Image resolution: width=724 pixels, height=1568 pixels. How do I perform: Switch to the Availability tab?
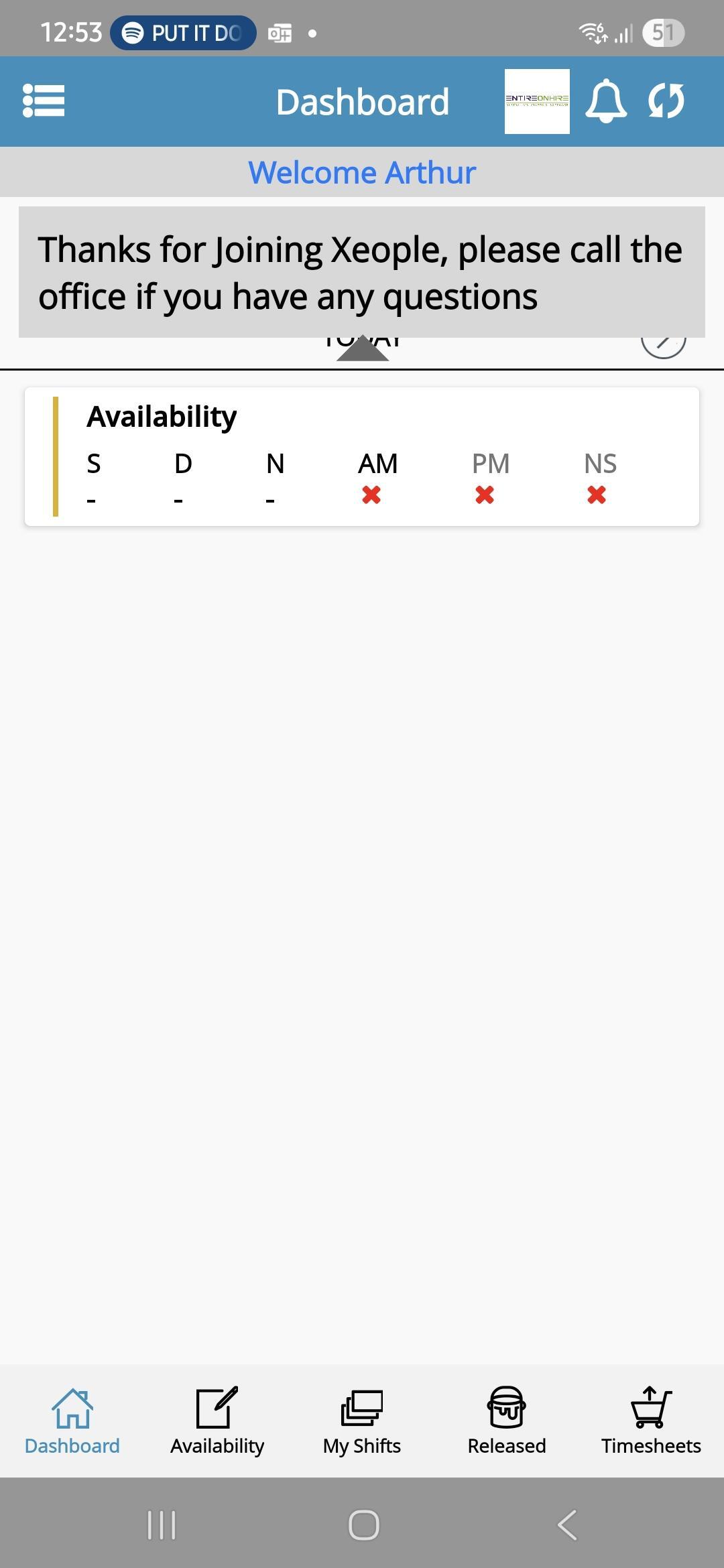coord(217,1421)
